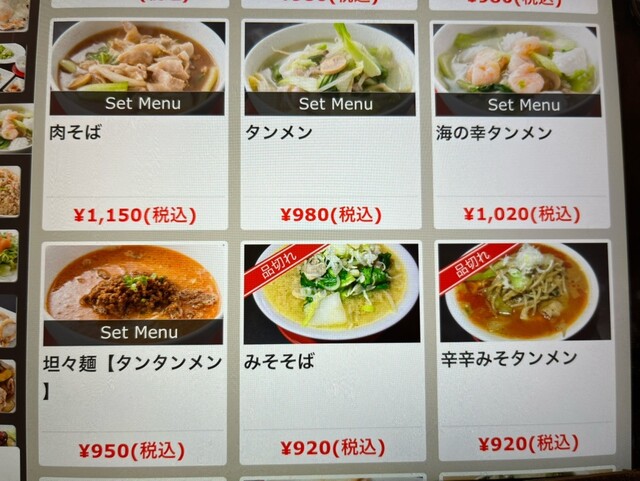Tap the 坦々麺【タンタンメン】 item
640x481 pixels.
[x=133, y=350]
